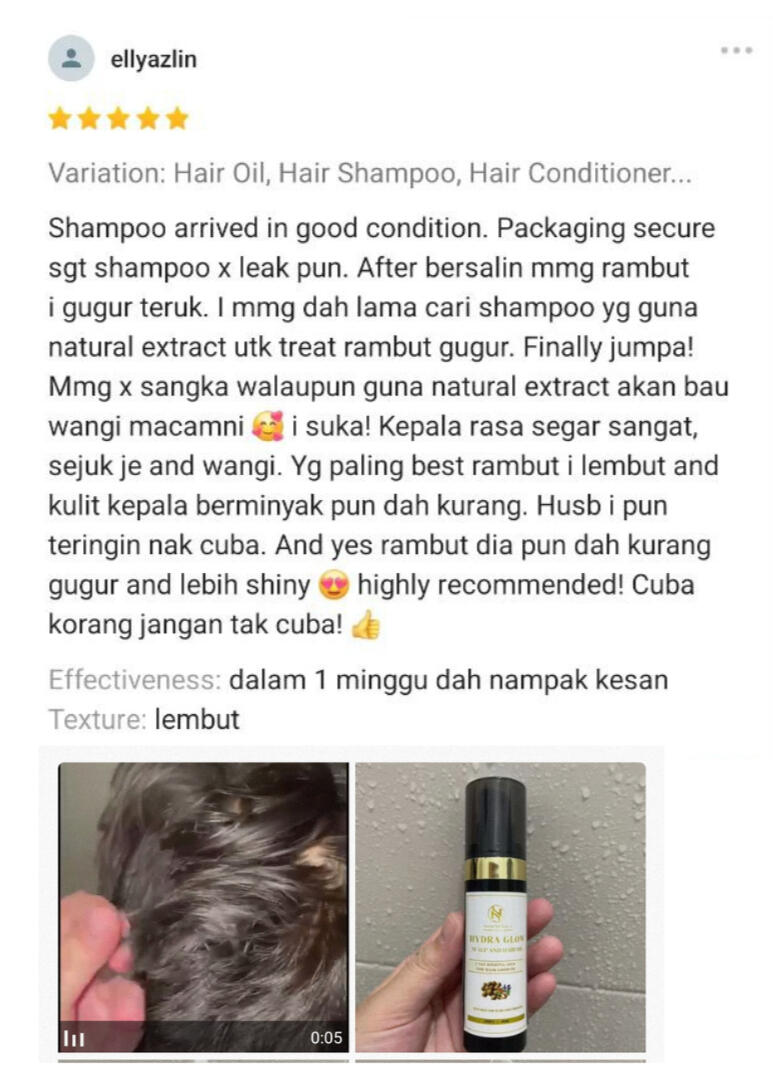Play the hair review video
773x1079 pixels.
203,906
